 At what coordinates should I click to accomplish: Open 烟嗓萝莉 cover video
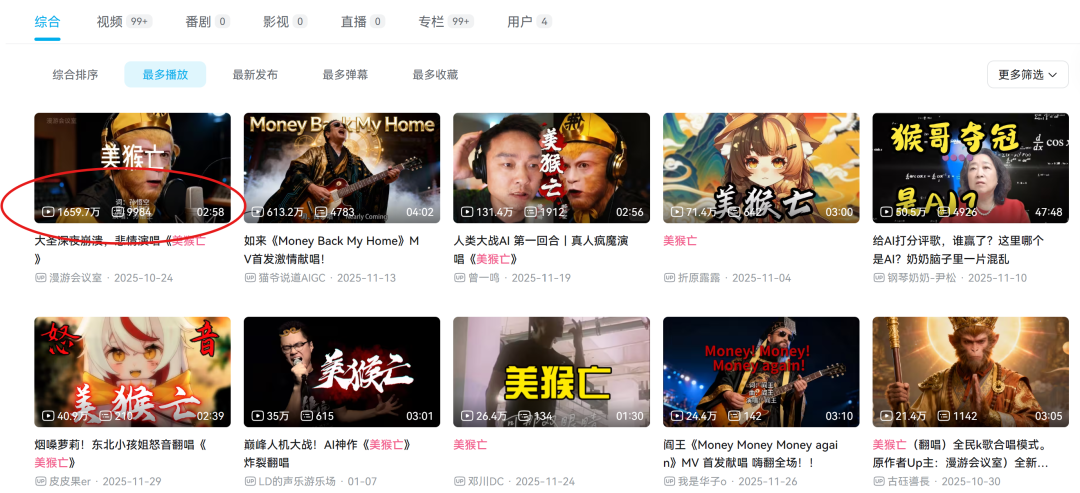132,372
